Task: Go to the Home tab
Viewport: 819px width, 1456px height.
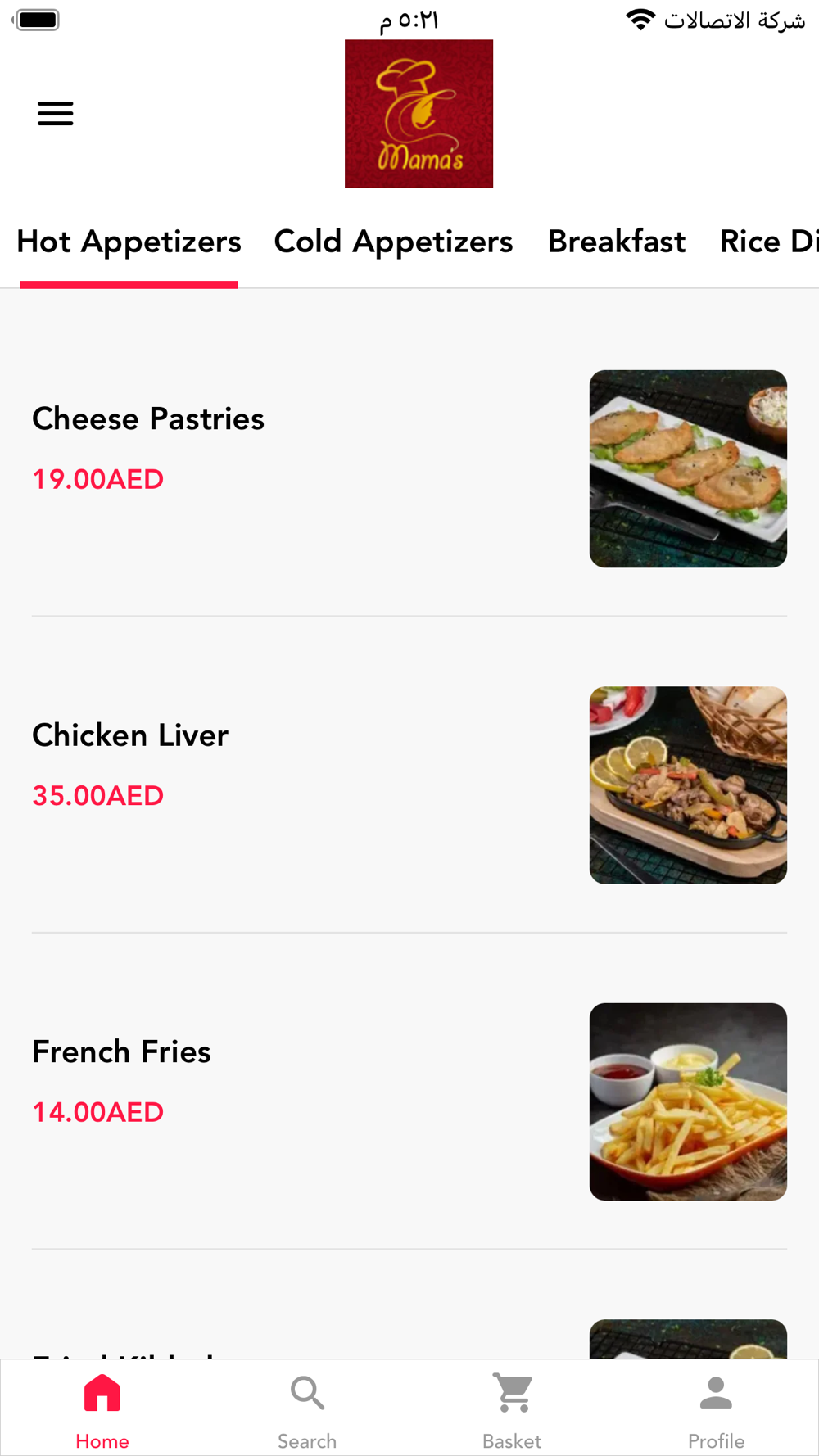Action: pos(102,1410)
